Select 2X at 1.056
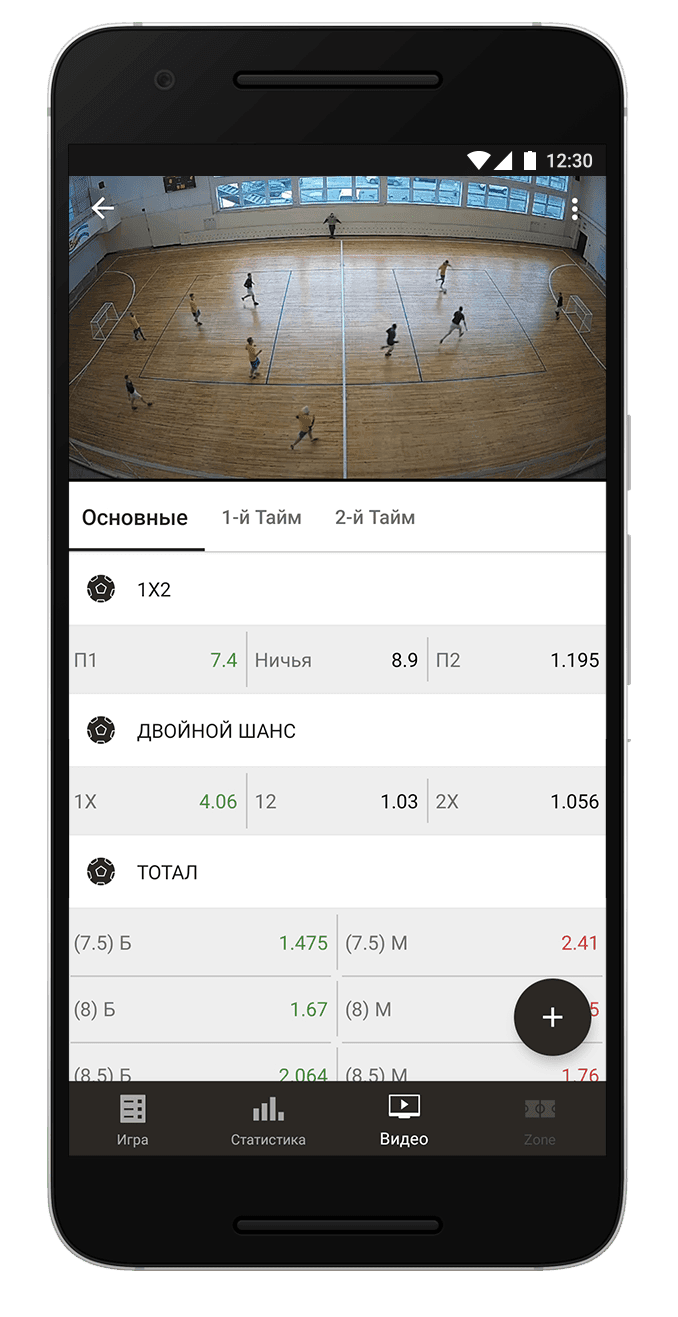The image size is (678, 1317). point(517,801)
